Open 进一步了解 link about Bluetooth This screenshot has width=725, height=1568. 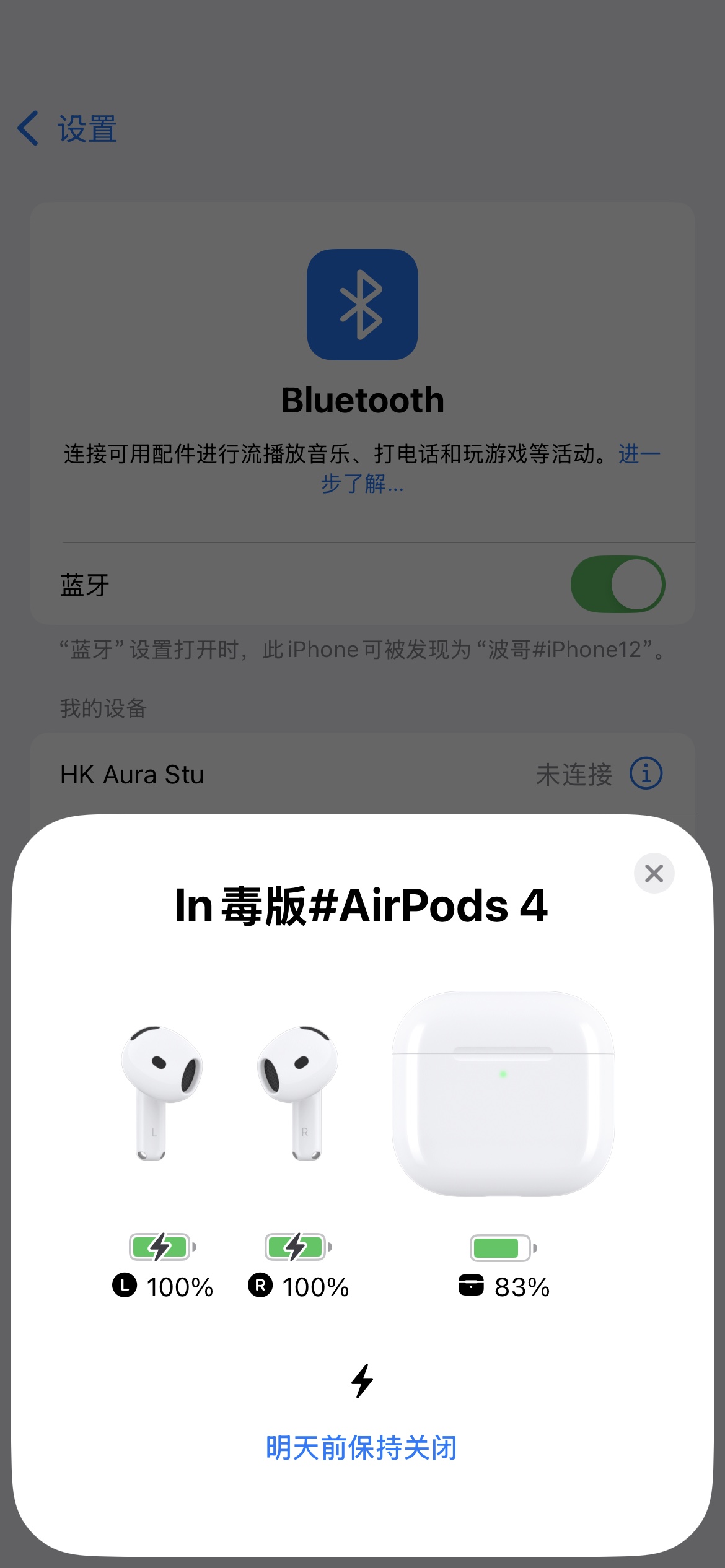click(x=362, y=484)
